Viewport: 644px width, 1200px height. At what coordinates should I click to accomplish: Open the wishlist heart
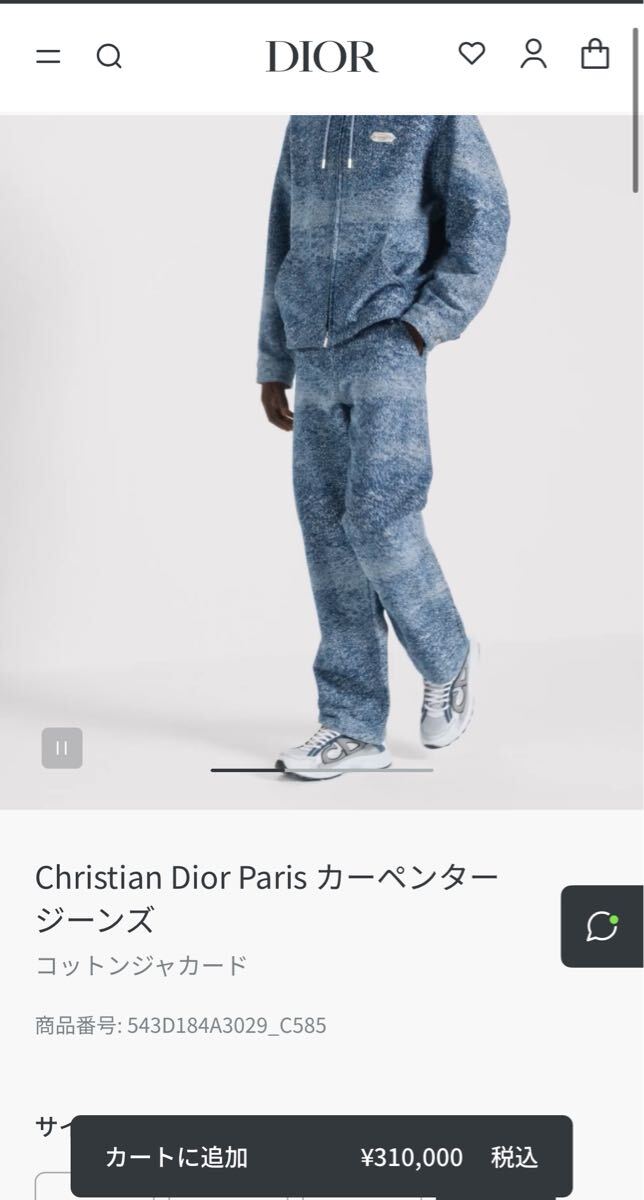coord(472,55)
